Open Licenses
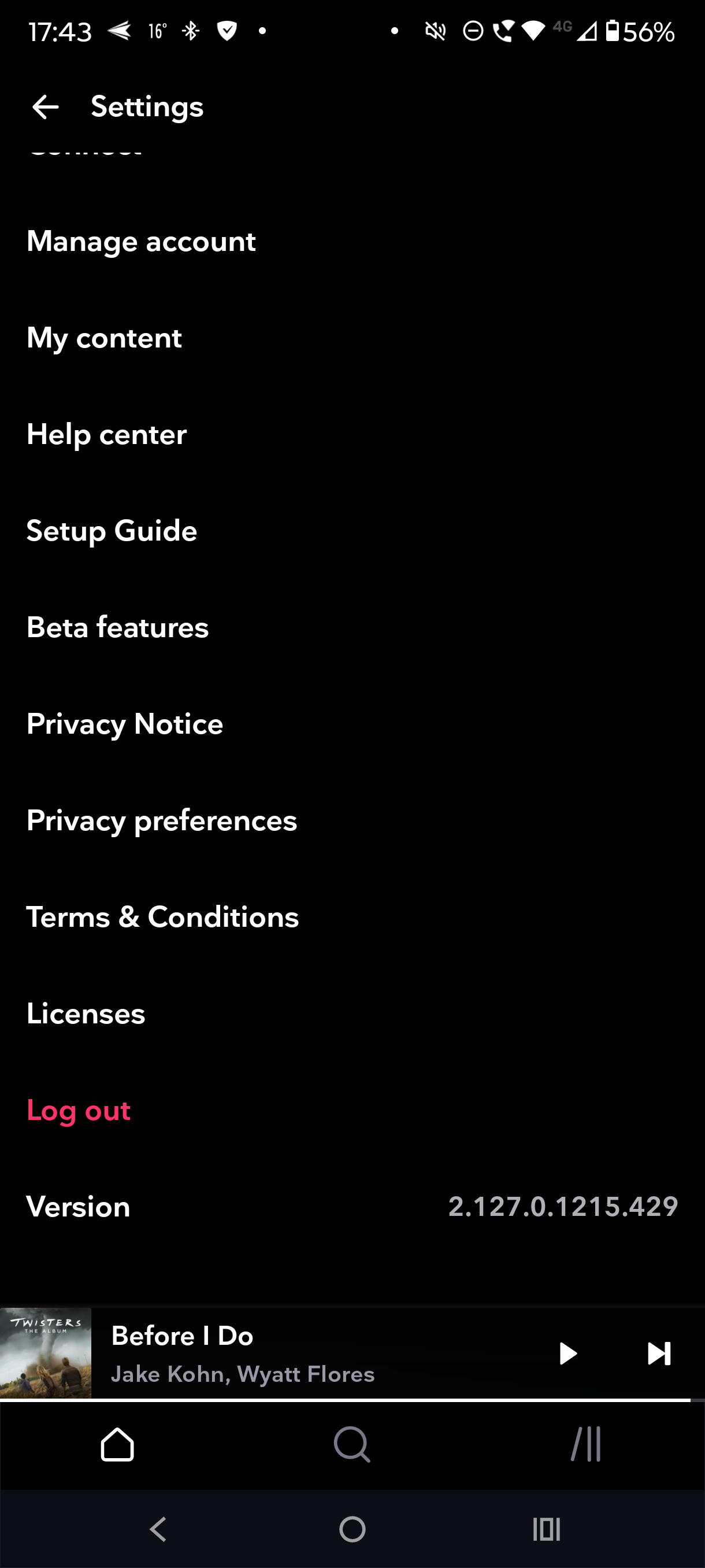This screenshot has height=1568, width=705. 352,1014
